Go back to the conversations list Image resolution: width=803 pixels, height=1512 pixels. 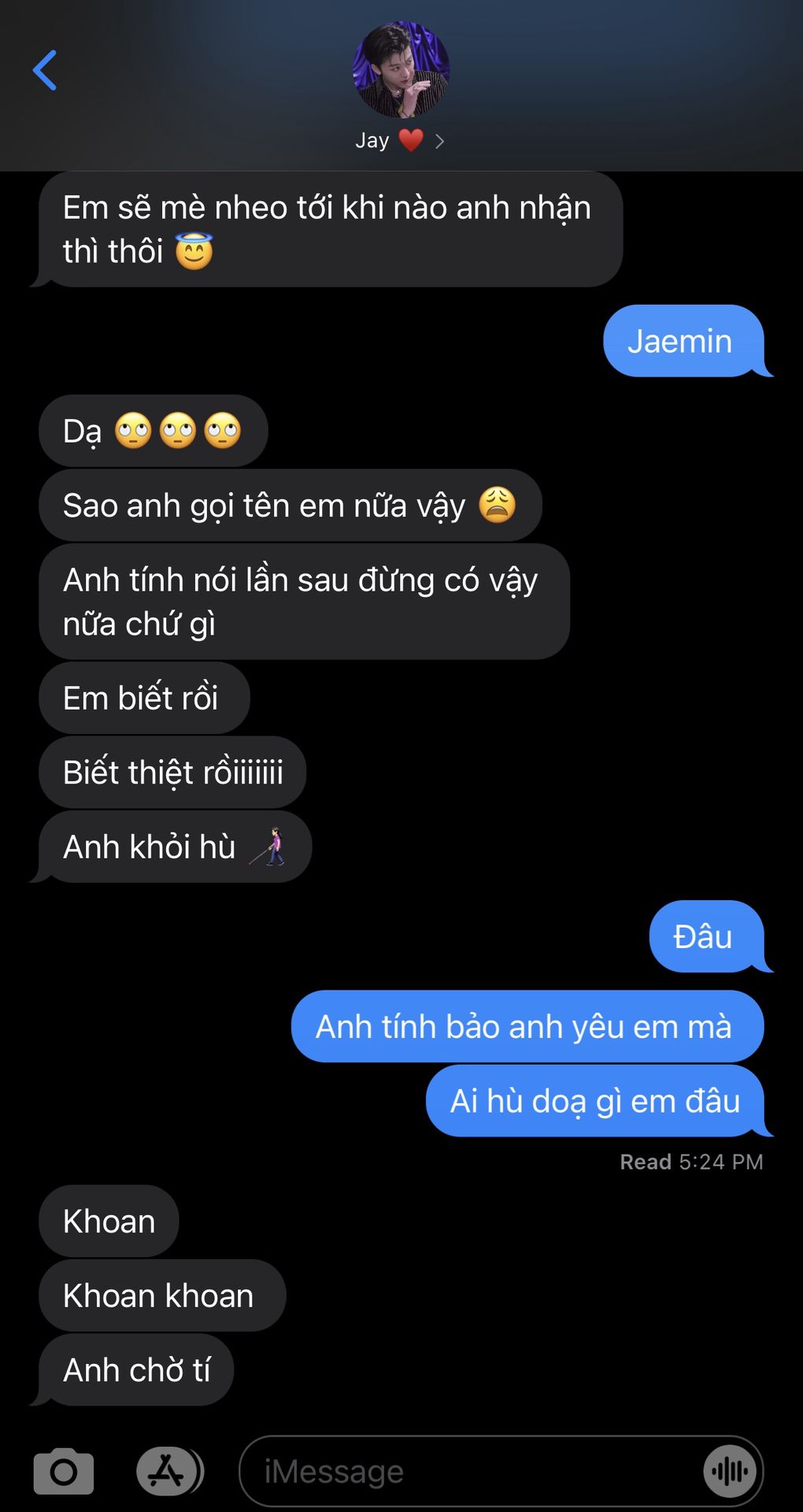pos(45,70)
